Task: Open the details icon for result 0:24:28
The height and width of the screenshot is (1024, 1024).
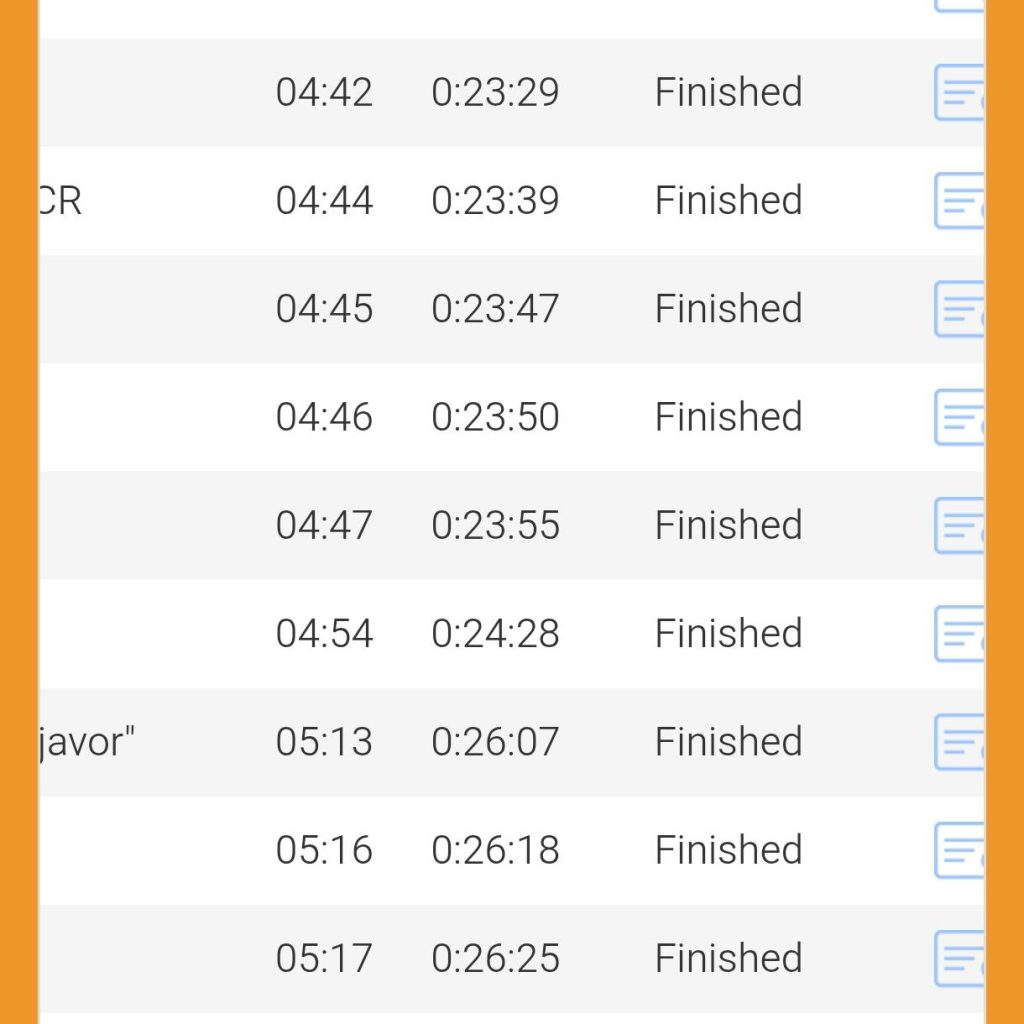Action: click(x=959, y=634)
